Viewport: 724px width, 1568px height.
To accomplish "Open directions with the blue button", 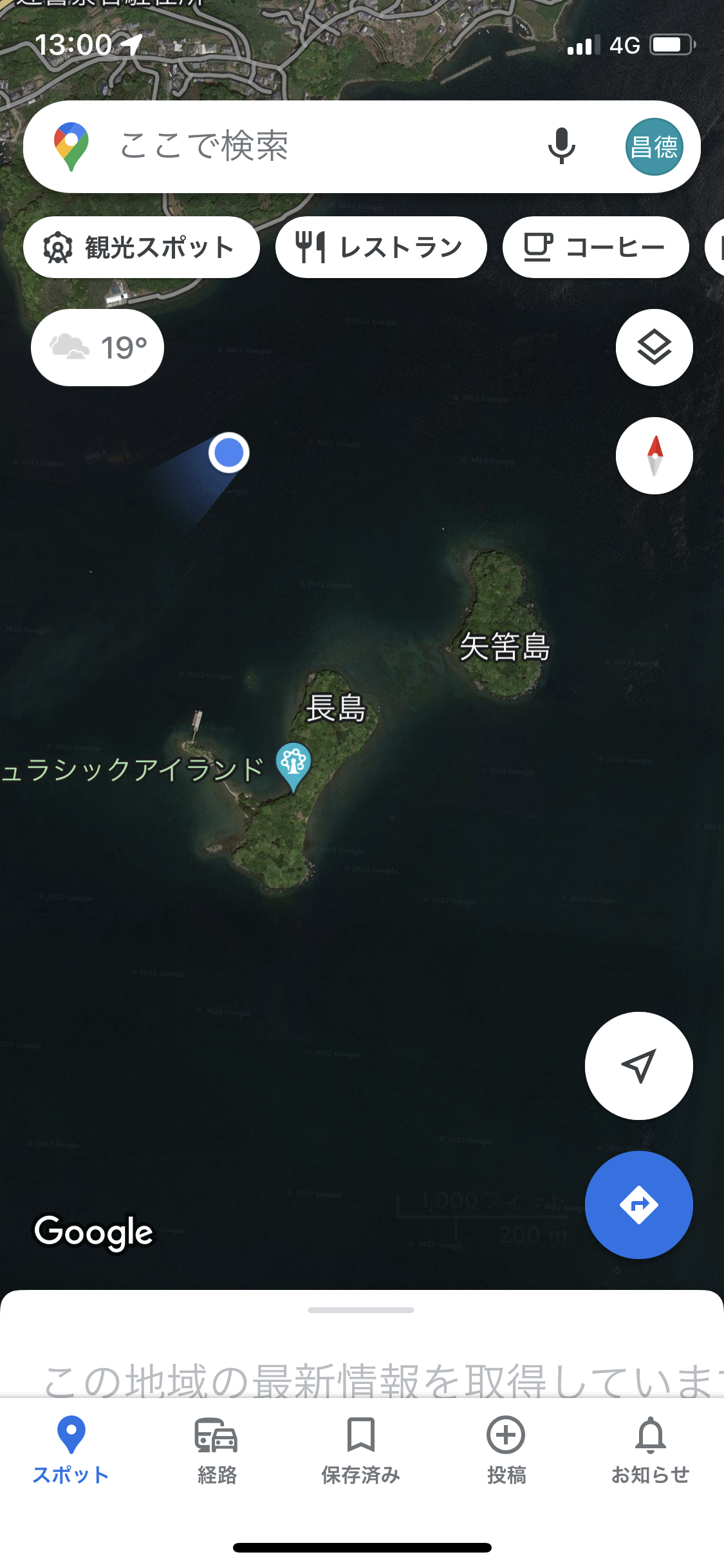I will tap(638, 1205).
